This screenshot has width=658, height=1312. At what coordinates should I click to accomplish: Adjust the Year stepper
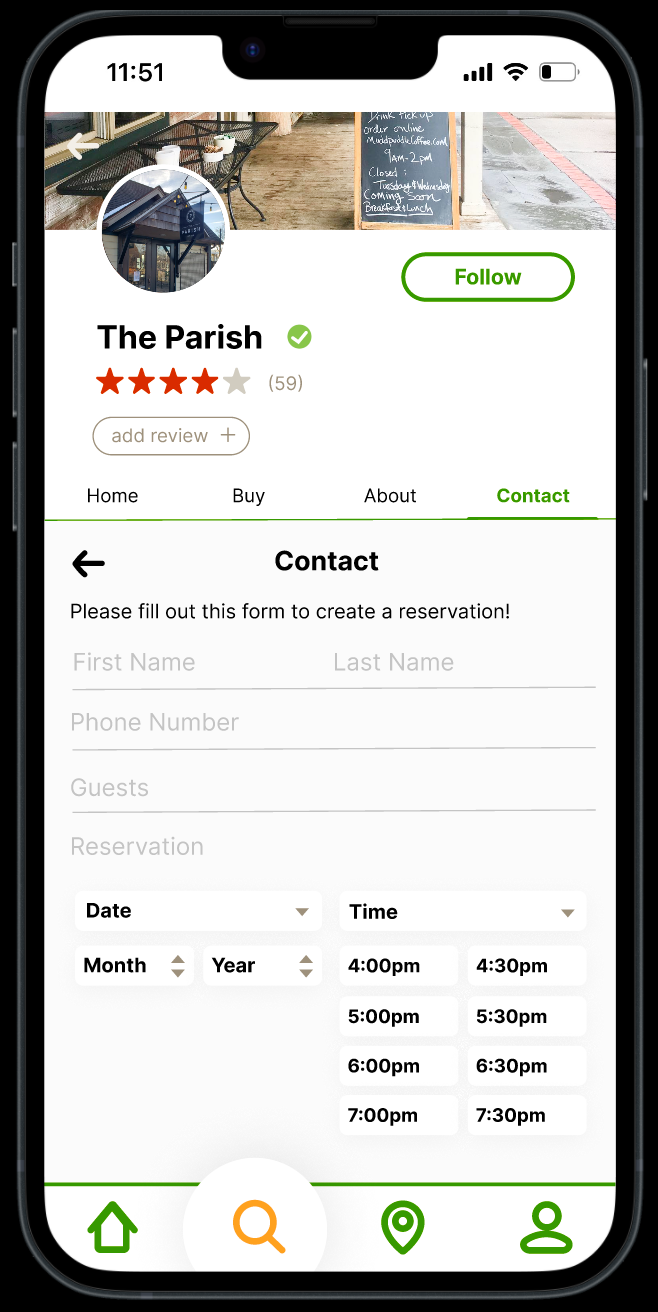point(263,966)
